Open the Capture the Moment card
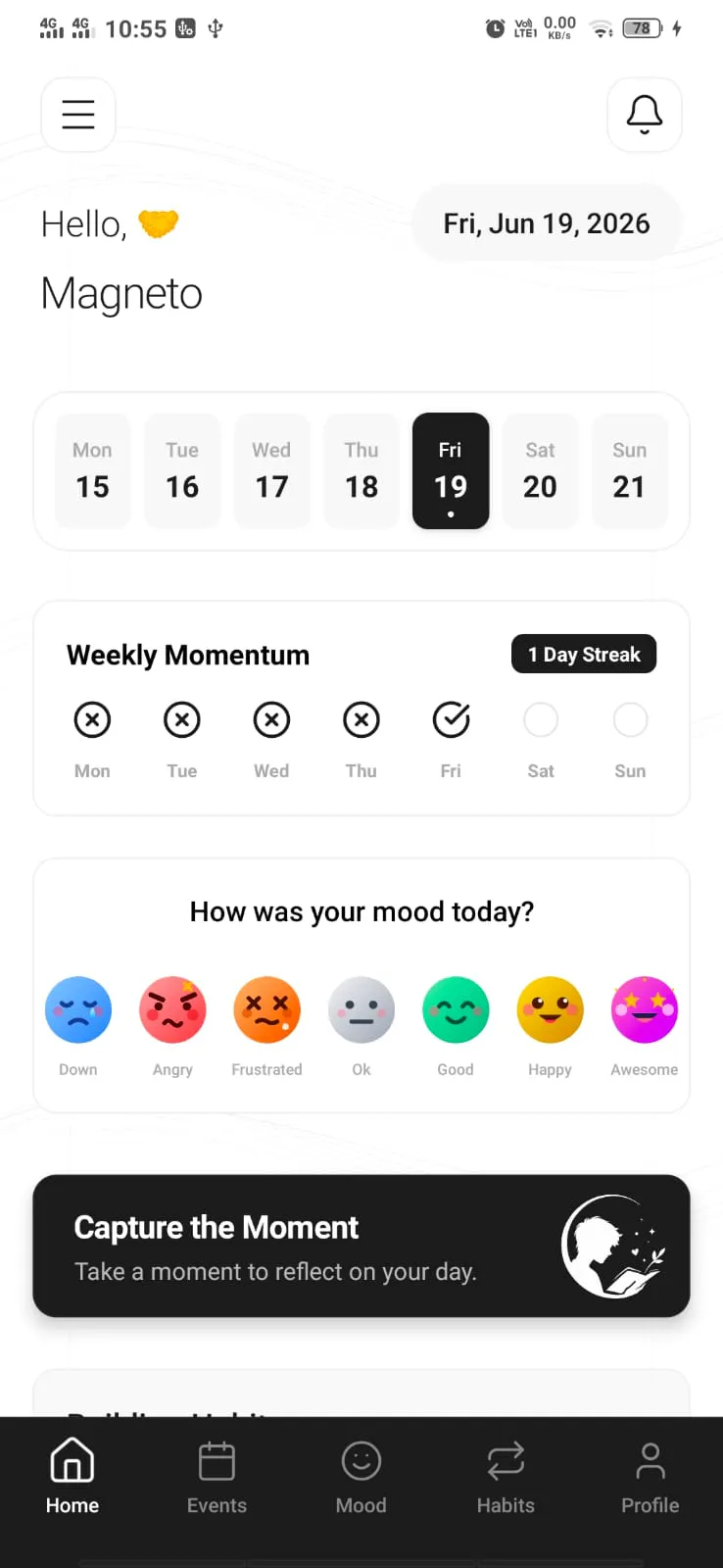This screenshot has width=723, height=1568. [x=361, y=1246]
